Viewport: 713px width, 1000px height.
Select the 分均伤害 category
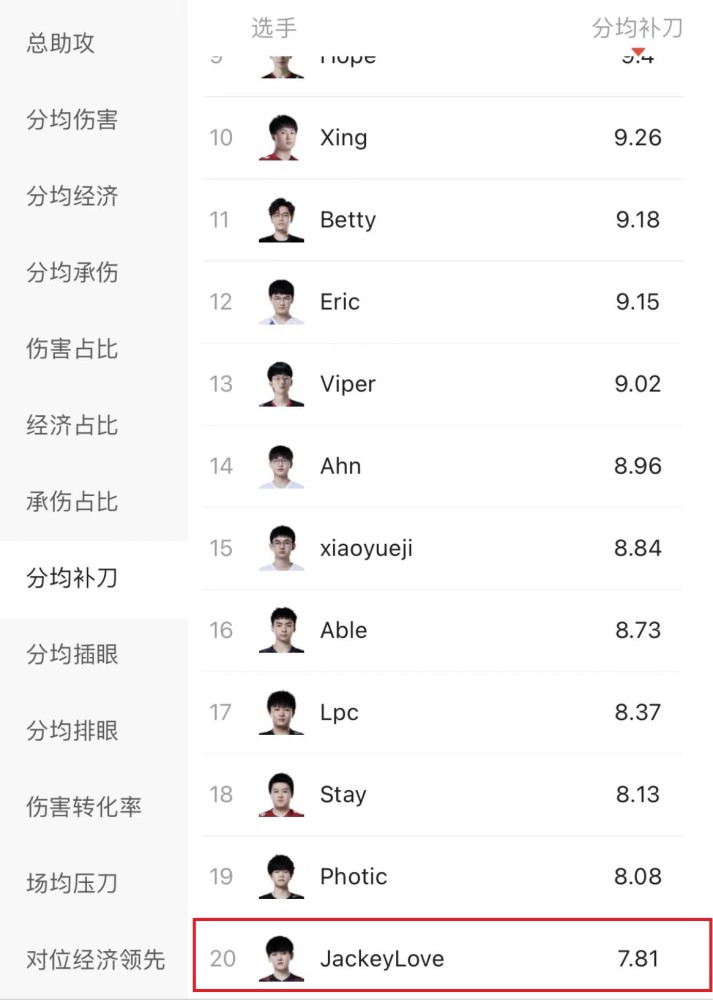[x=72, y=120]
